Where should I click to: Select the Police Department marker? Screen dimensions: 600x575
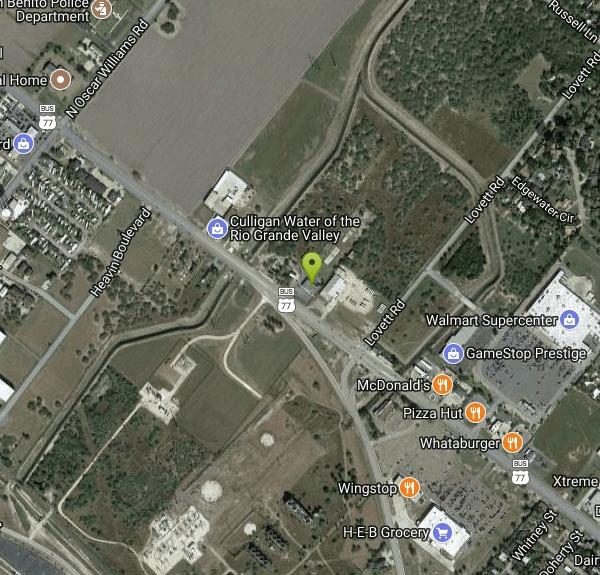(101, 11)
